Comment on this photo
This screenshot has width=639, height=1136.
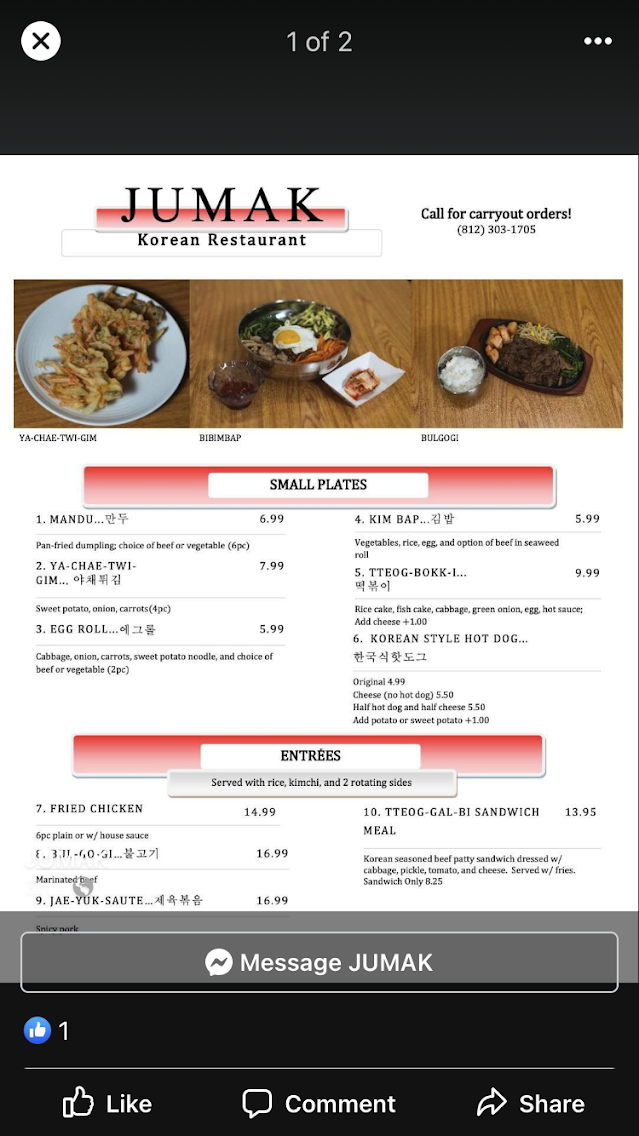[319, 1103]
